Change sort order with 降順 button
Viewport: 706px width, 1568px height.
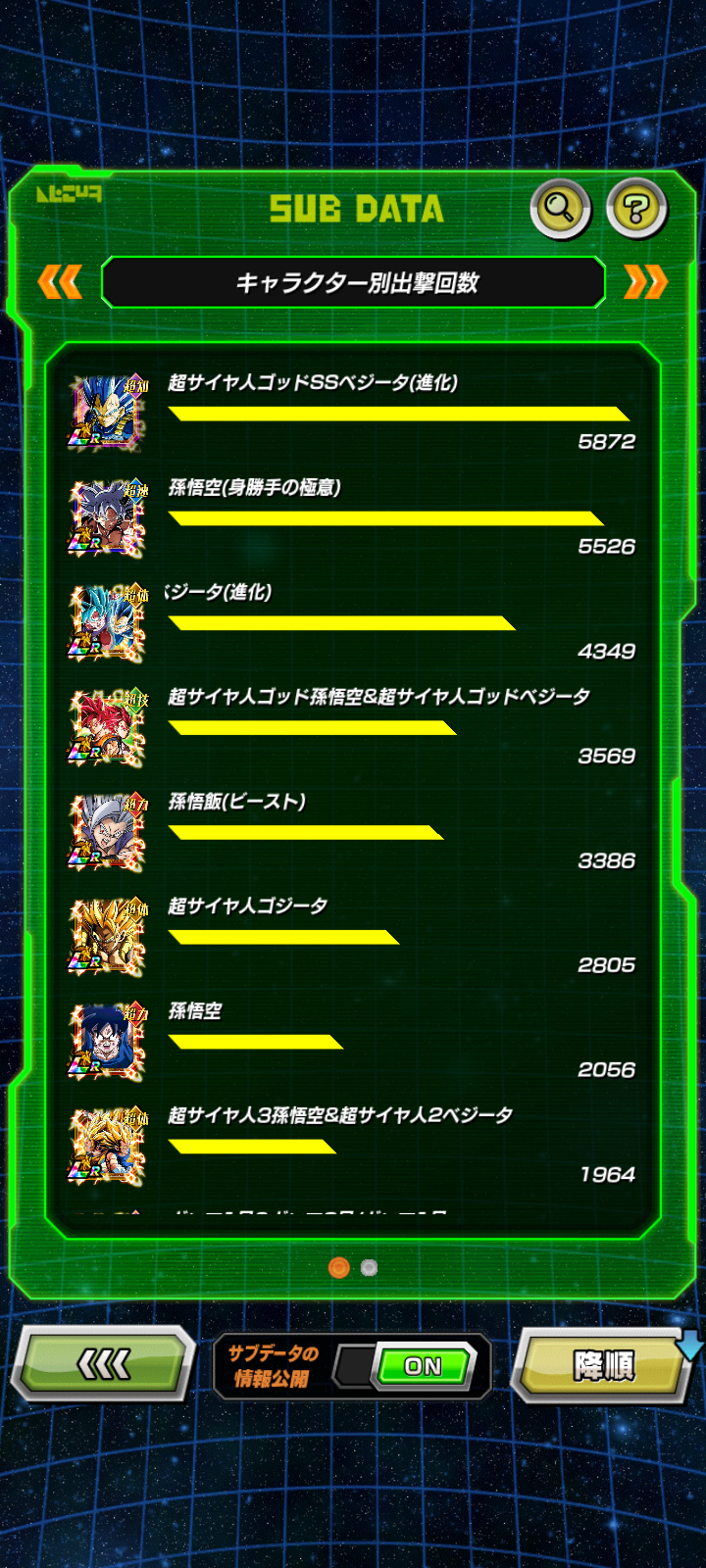click(x=604, y=1365)
